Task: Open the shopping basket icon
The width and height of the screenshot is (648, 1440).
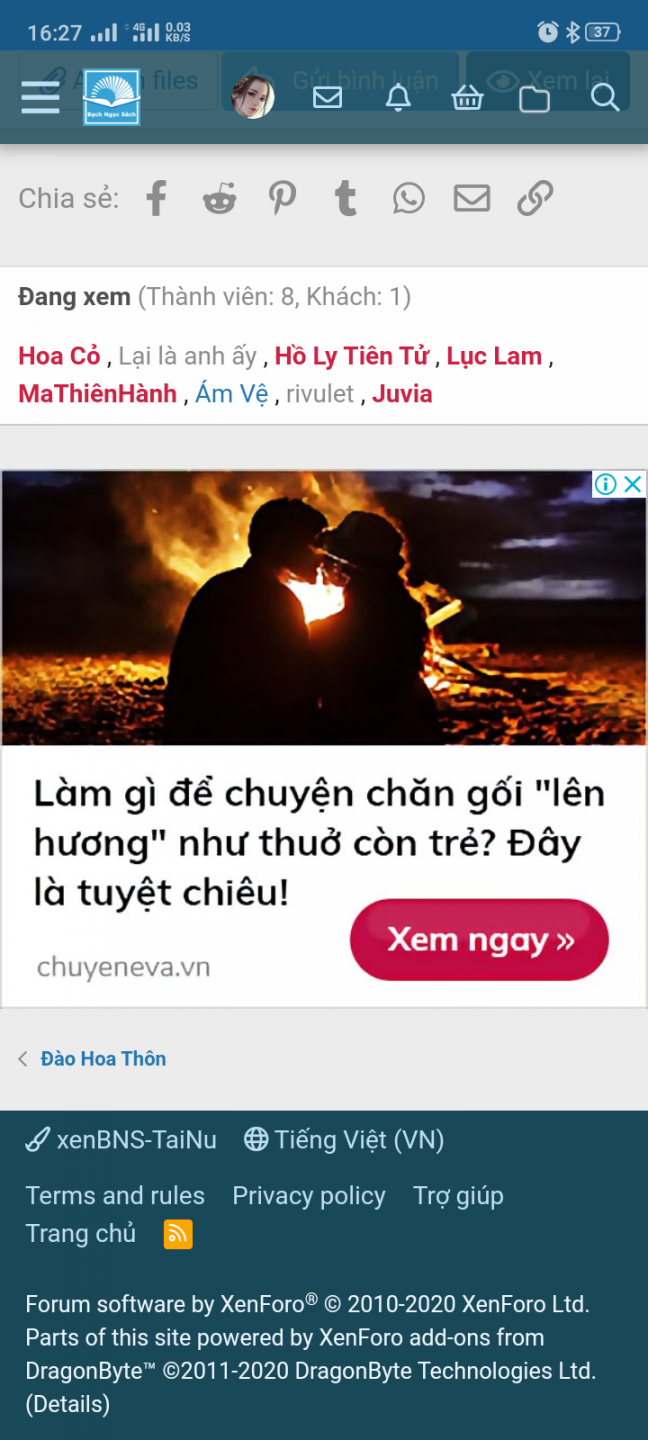Action: pos(467,98)
